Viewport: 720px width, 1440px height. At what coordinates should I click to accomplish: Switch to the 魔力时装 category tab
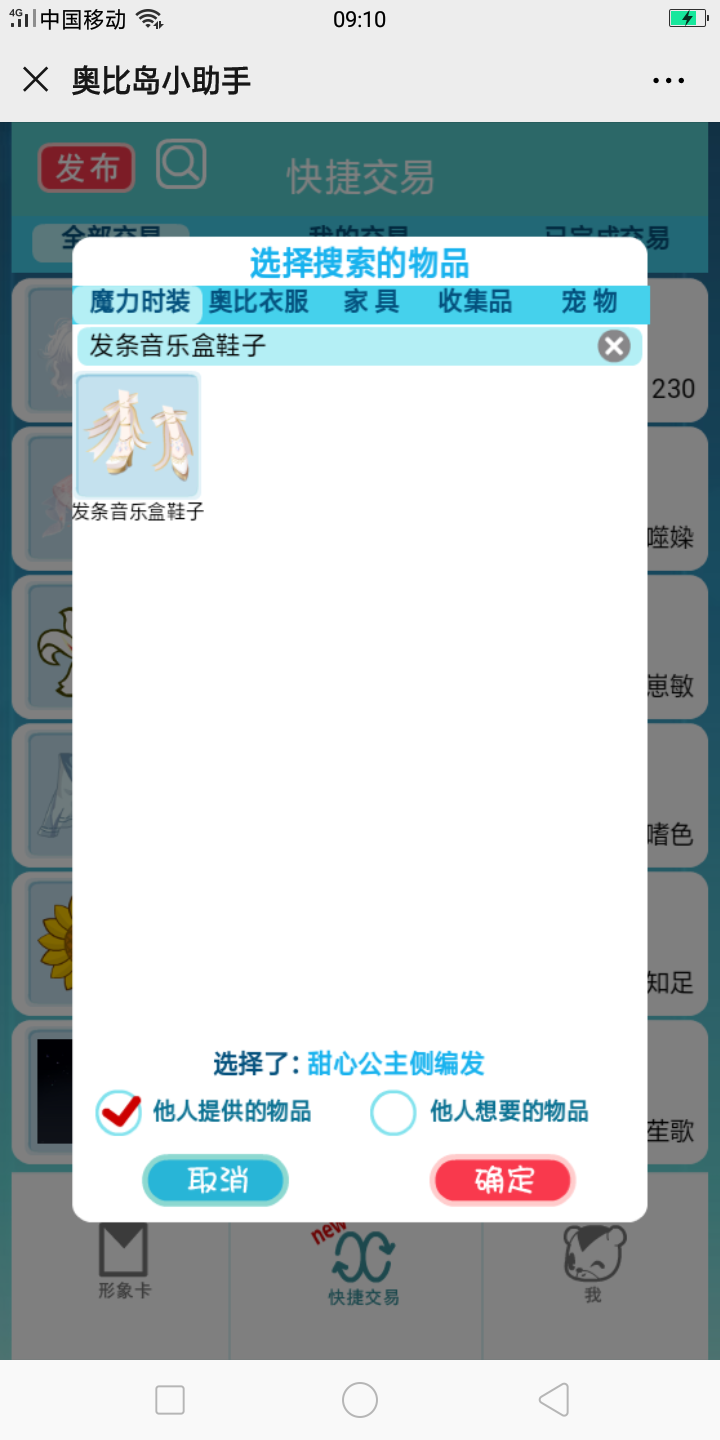(139, 302)
